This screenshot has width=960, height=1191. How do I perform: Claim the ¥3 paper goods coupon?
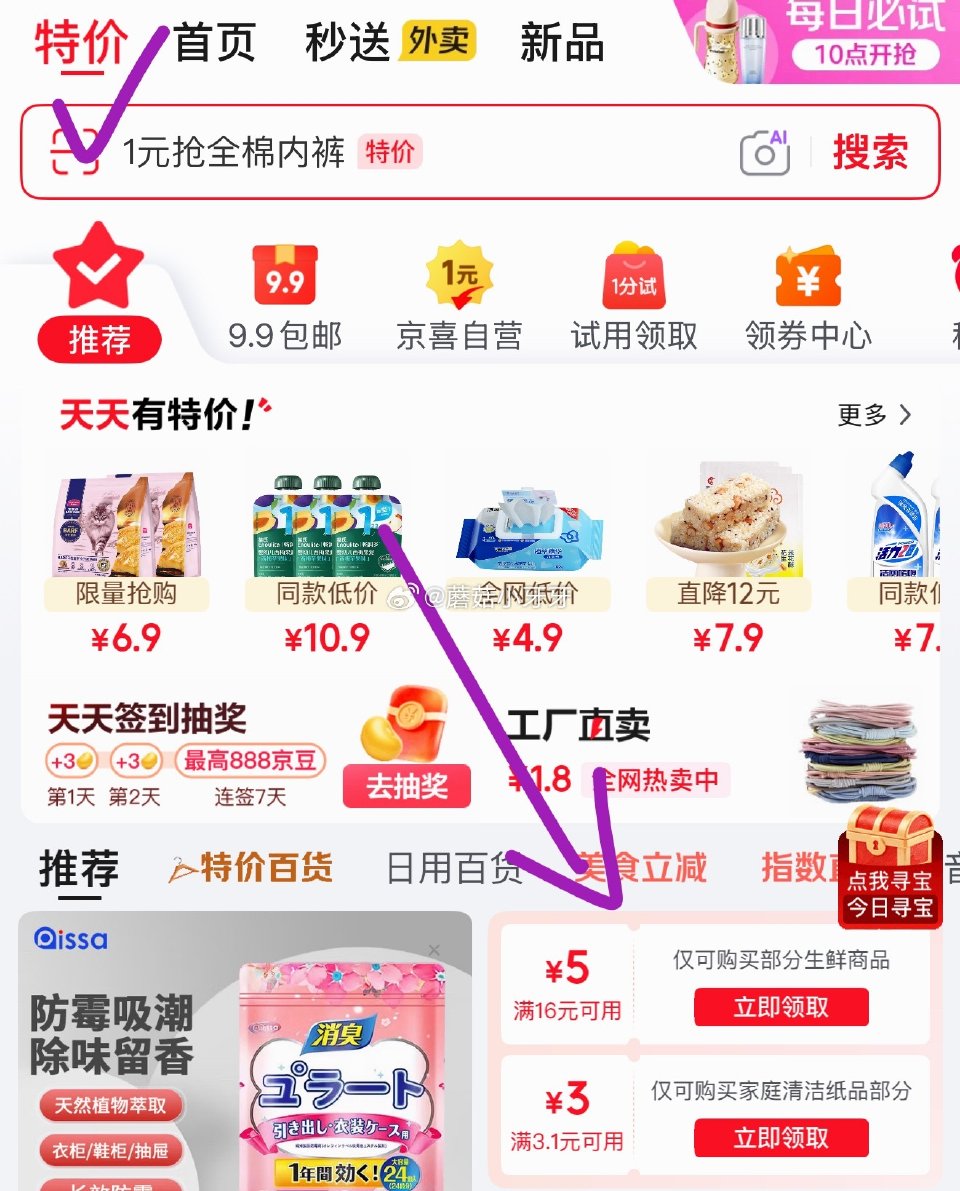(x=781, y=1137)
